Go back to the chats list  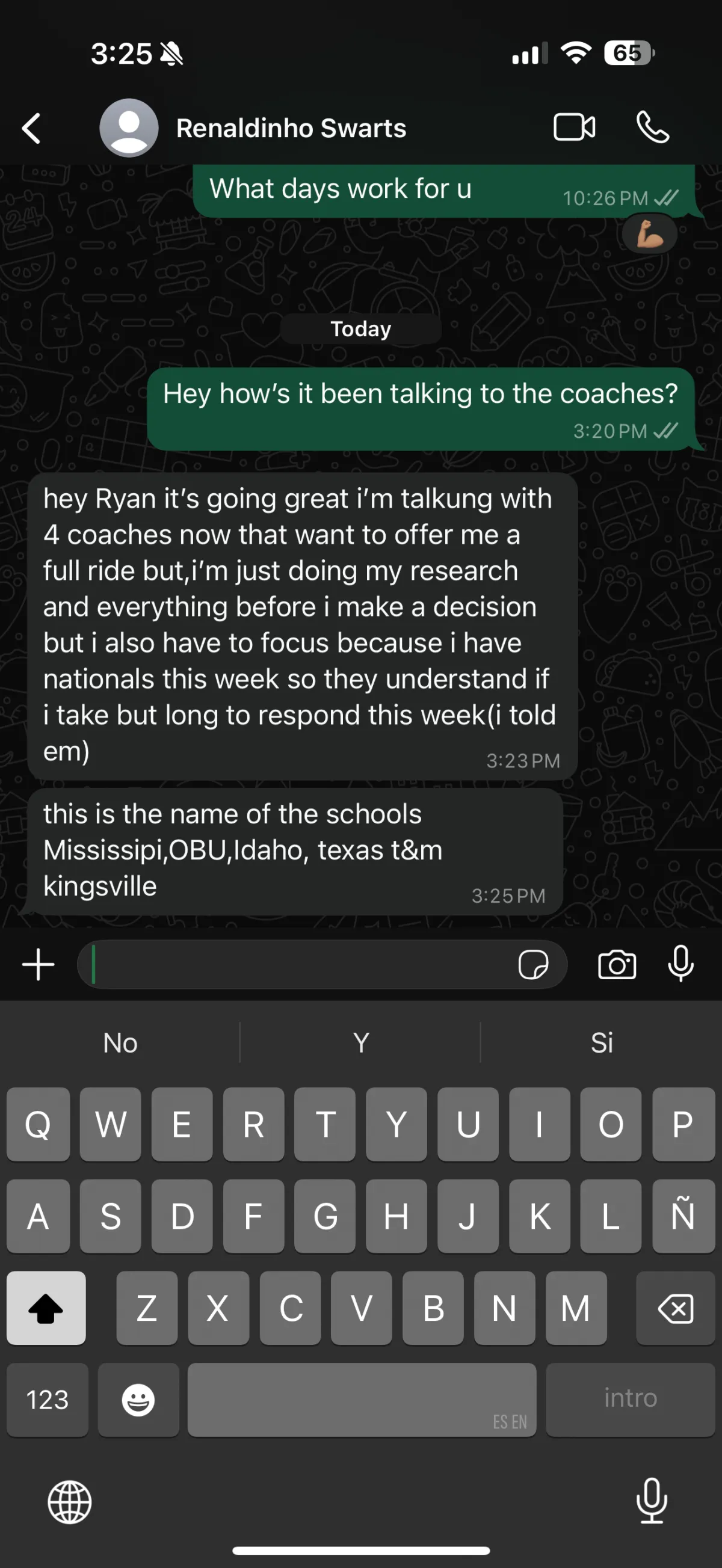click(x=32, y=129)
